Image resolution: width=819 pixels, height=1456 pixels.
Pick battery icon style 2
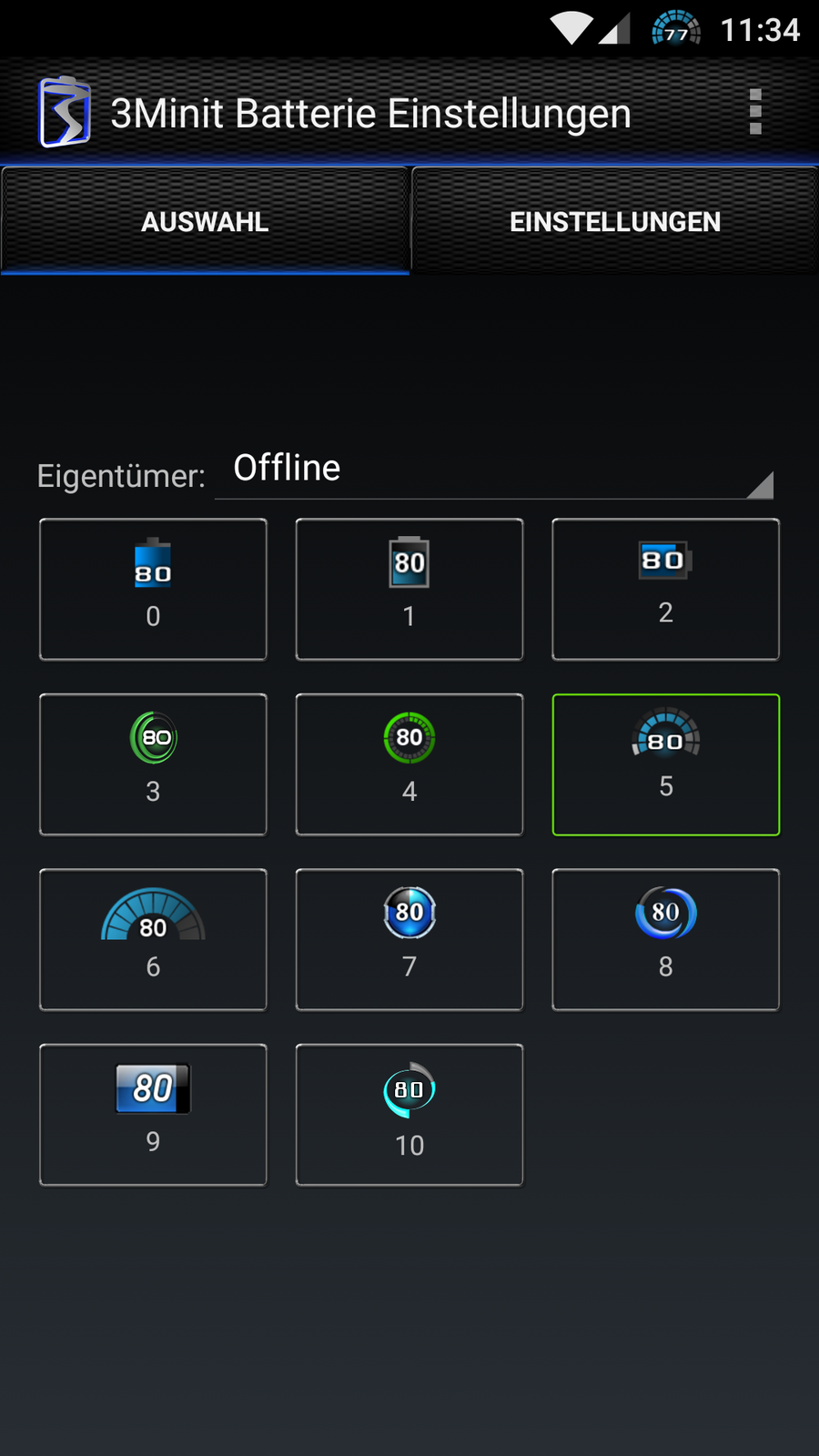(x=665, y=589)
